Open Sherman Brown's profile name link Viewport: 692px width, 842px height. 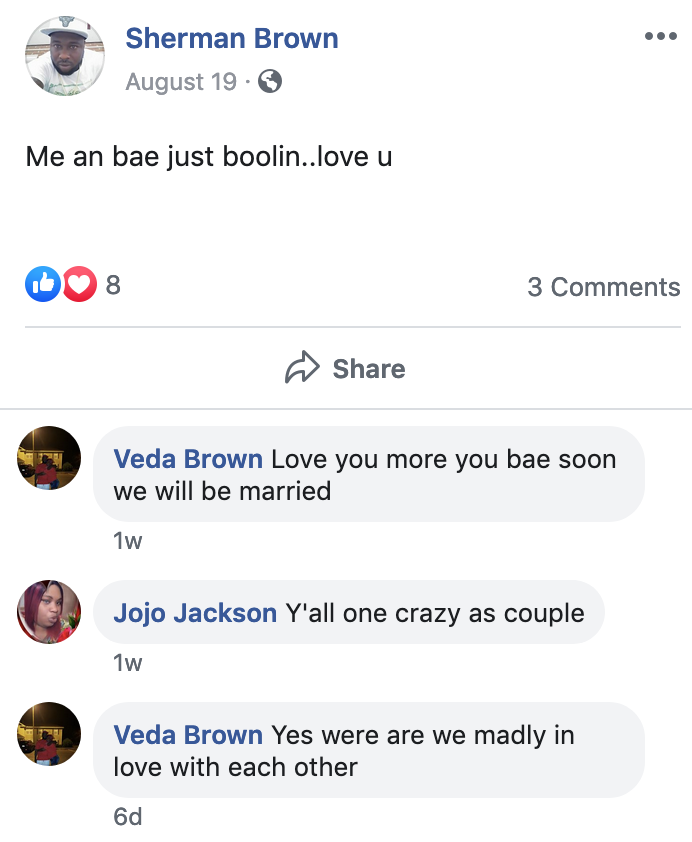click(232, 39)
